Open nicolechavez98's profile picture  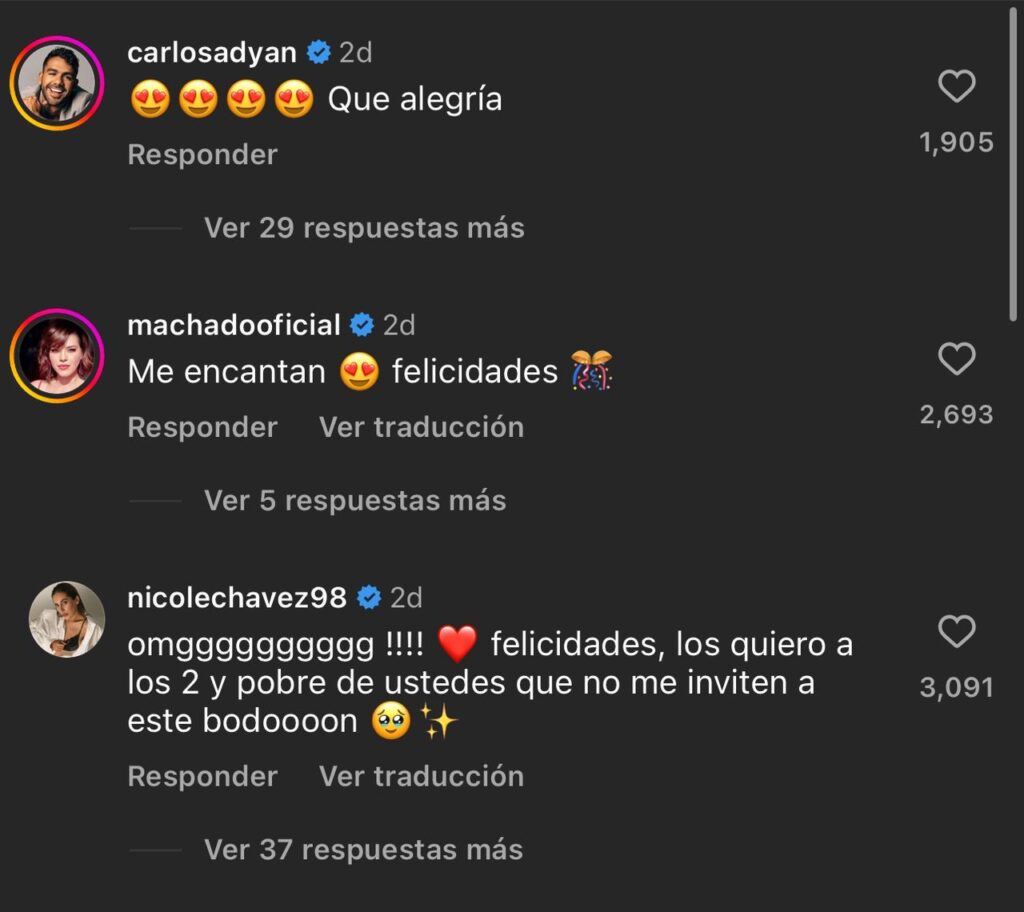pos(65,620)
